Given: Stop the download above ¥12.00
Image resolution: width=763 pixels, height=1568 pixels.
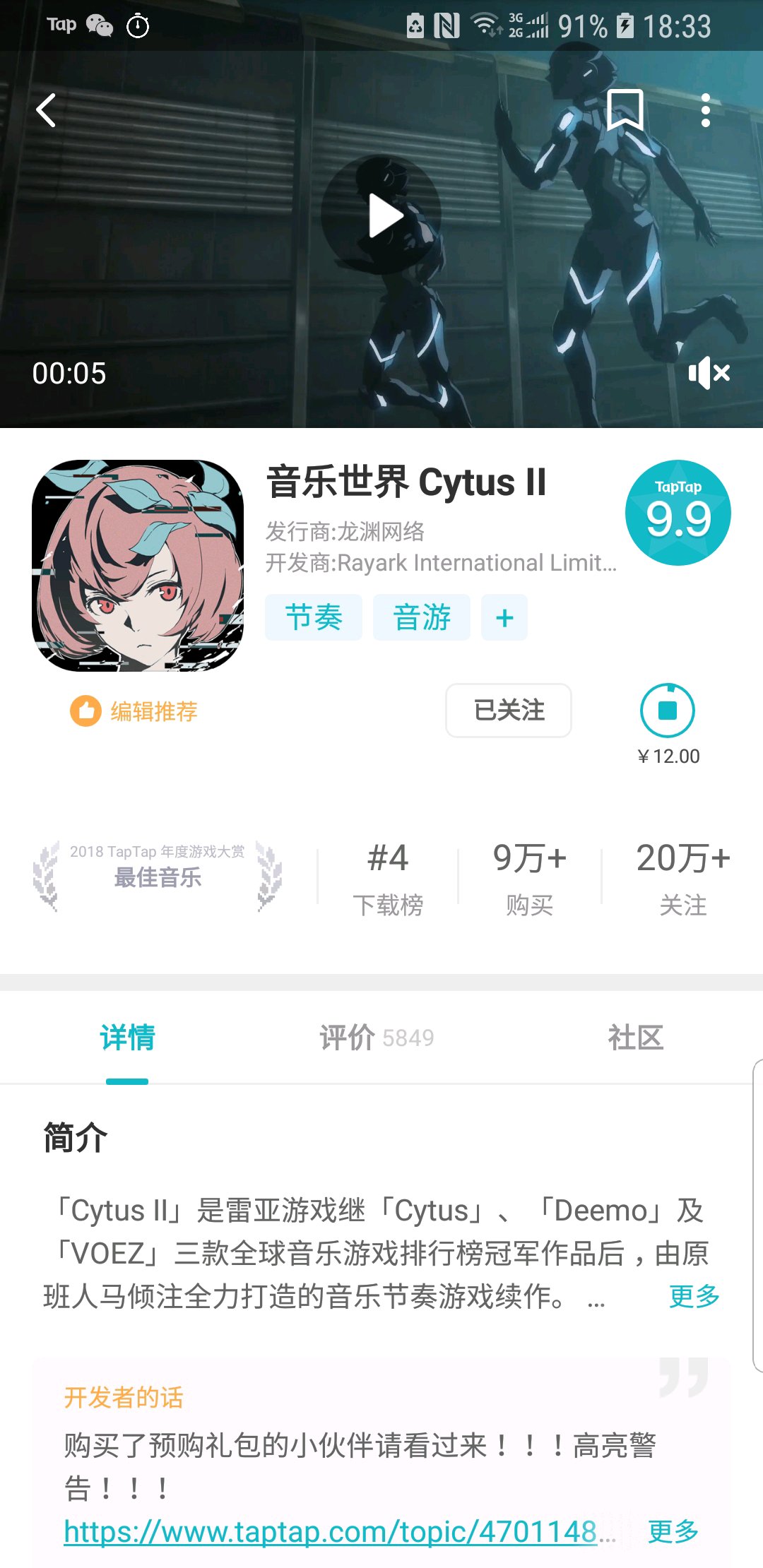Looking at the screenshot, I should (x=668, y=710).
